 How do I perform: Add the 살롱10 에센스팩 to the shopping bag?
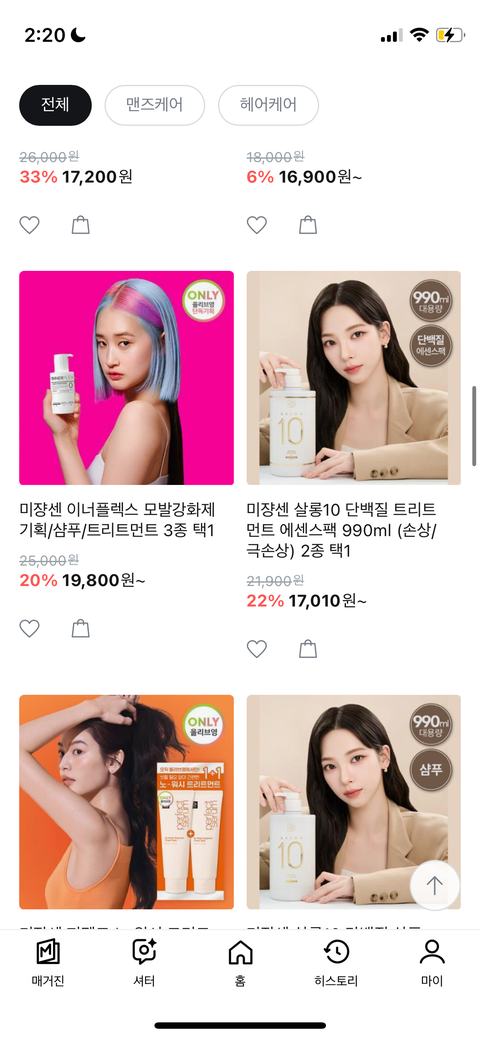(x=308, y=649)
